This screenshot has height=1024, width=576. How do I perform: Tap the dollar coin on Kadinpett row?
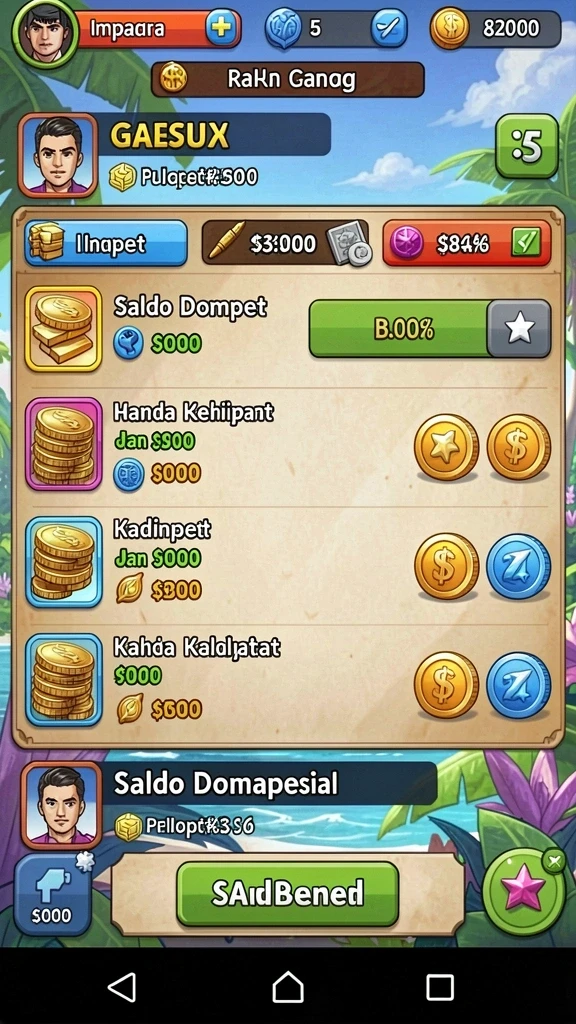coord(447,566)
